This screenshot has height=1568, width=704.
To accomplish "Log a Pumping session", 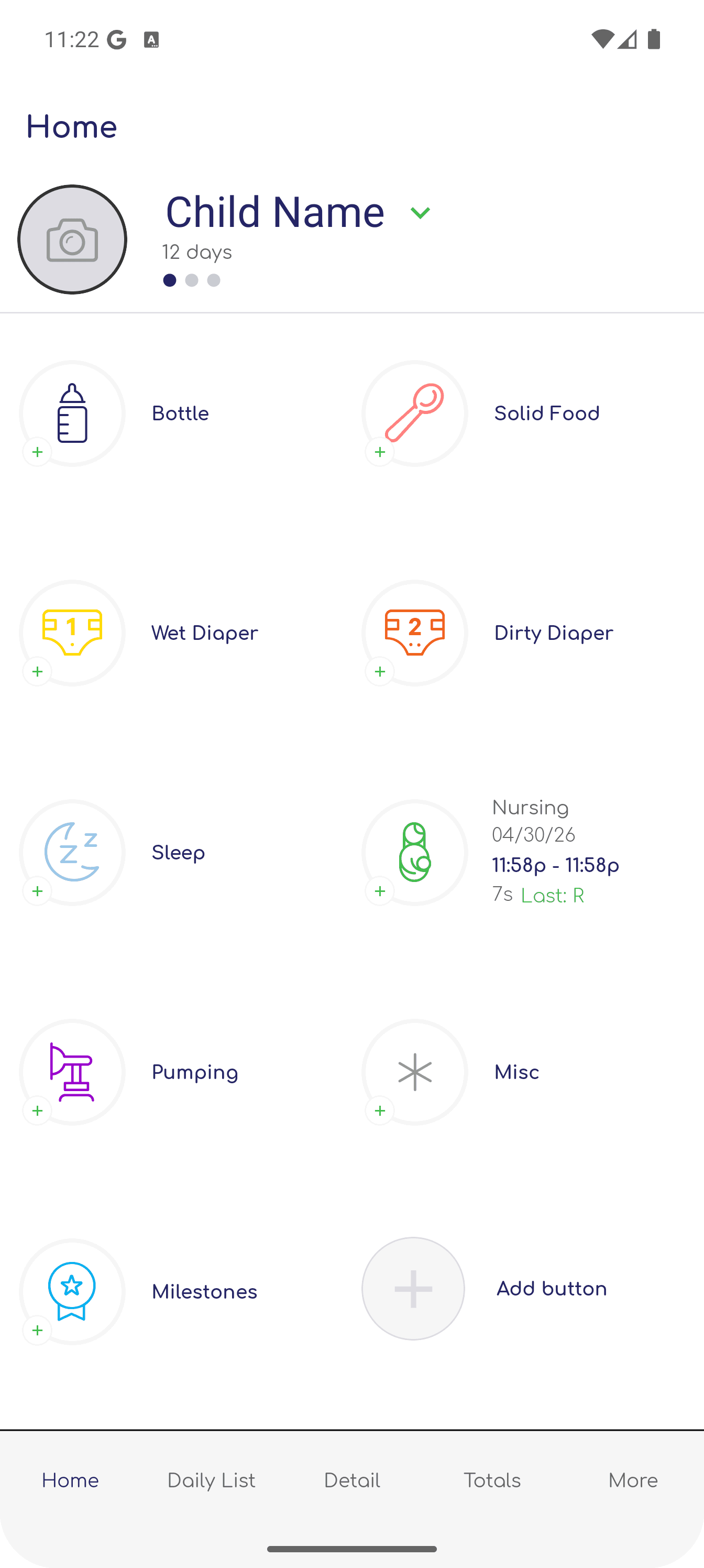I will tap(72, 1073).
